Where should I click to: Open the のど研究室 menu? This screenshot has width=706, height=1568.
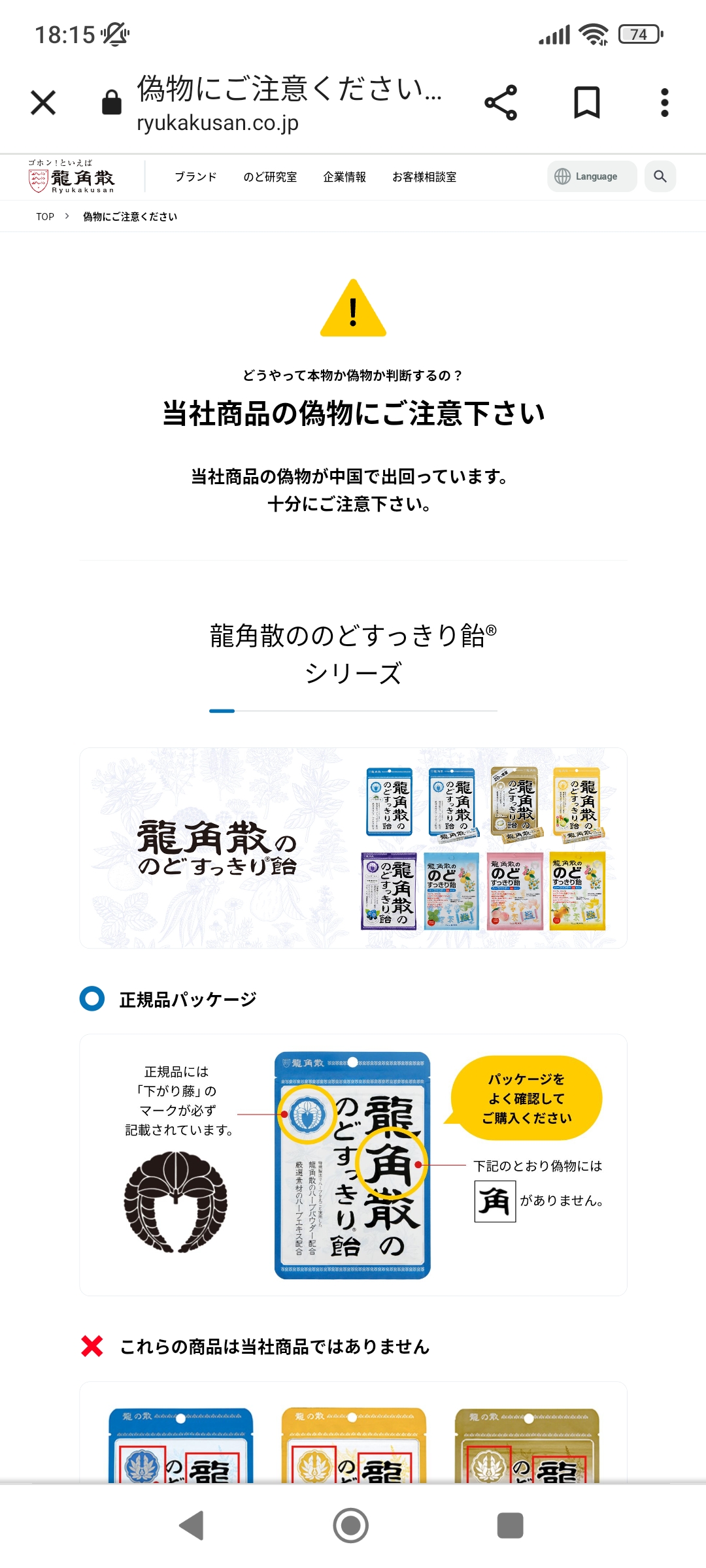pos(270,177)
